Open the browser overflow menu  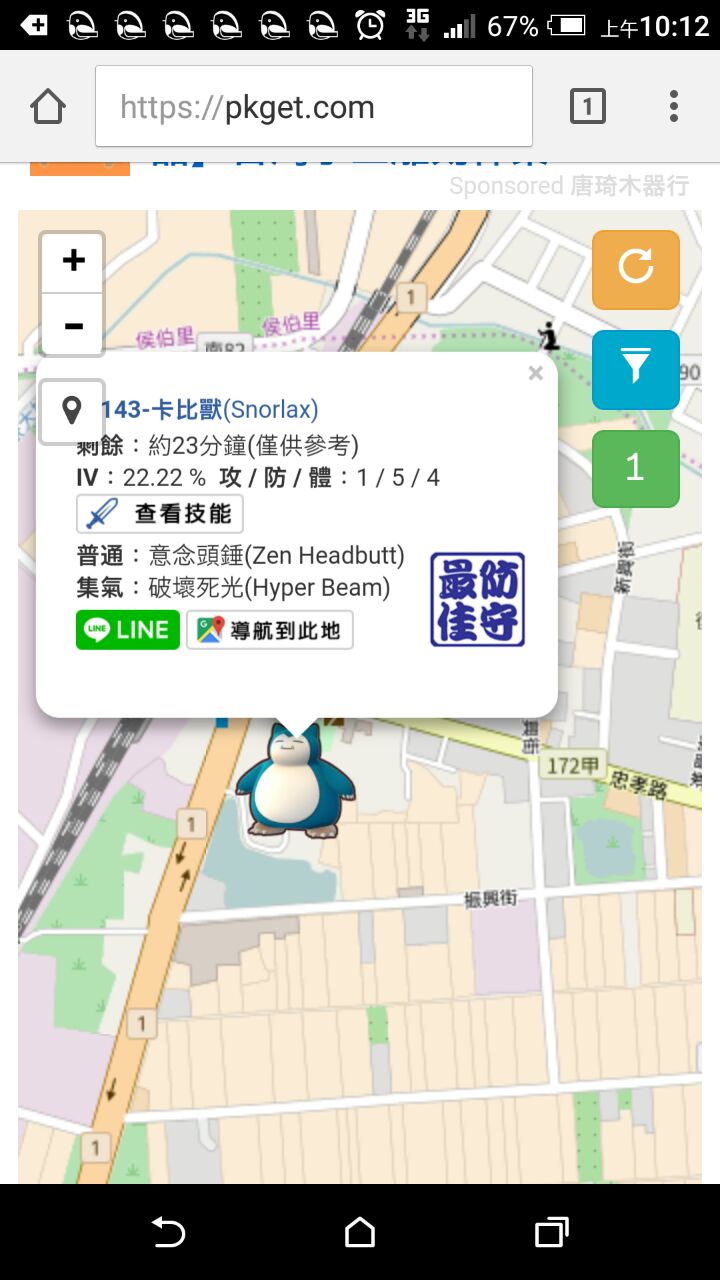[x=674, y=106]
